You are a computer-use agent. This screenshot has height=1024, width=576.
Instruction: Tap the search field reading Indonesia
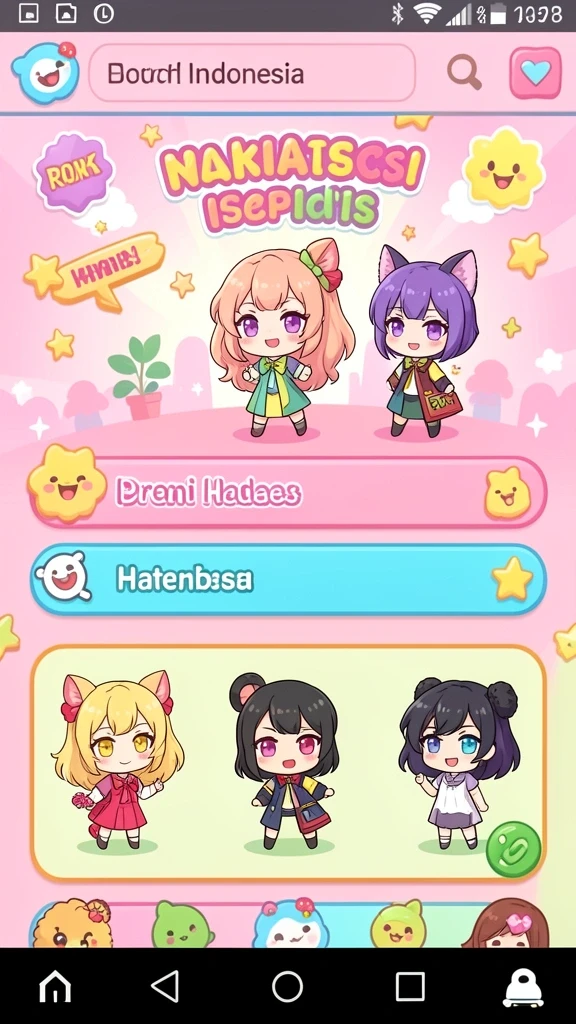(x=252, y=73)
